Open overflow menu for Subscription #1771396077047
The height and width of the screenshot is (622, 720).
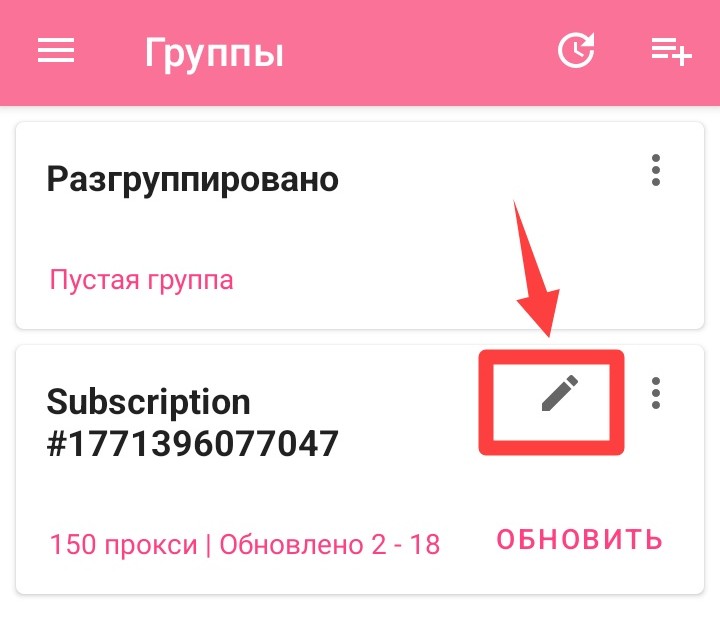(656, 393)
